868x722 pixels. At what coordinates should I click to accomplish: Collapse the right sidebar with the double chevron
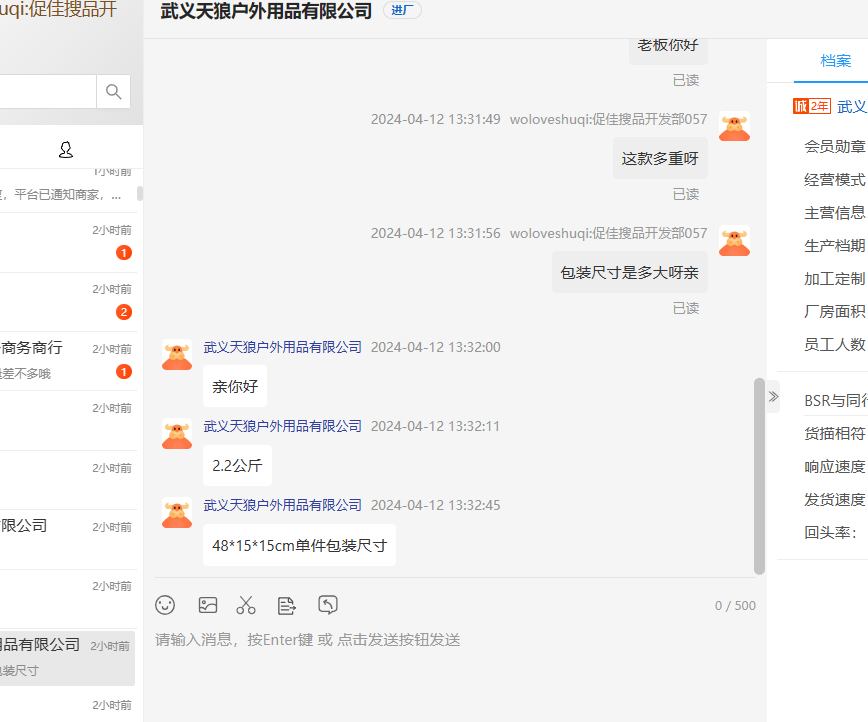click(x=773, y=397)
